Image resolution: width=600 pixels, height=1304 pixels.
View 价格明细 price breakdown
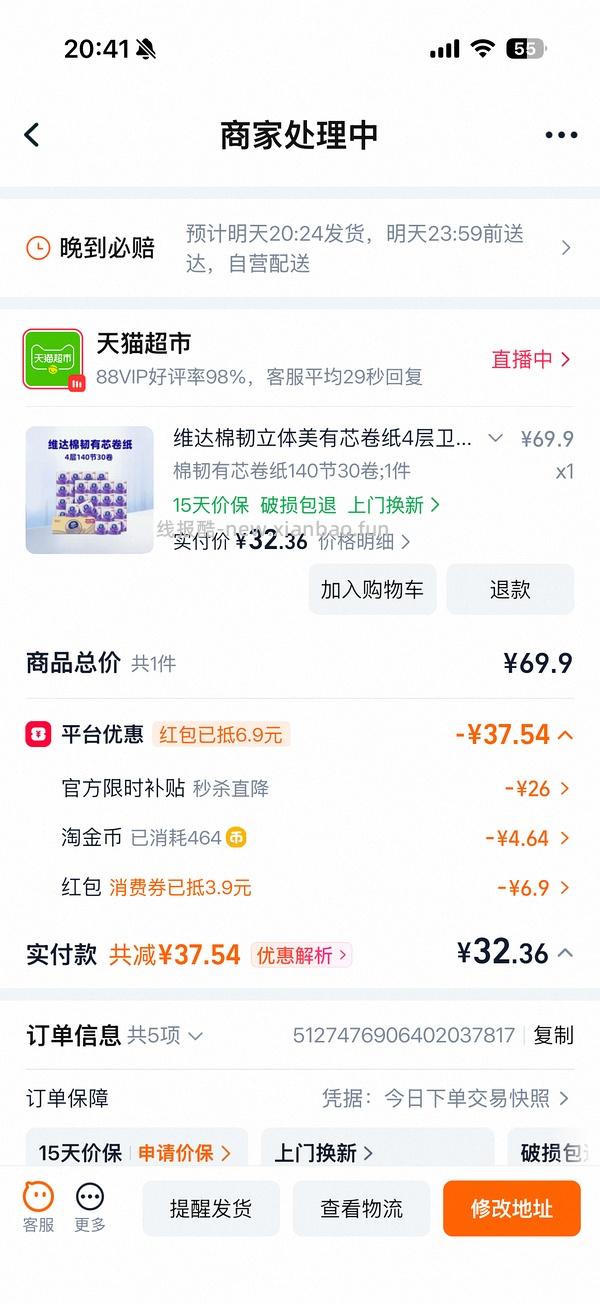pyautogui.click(x=364, y=542)
